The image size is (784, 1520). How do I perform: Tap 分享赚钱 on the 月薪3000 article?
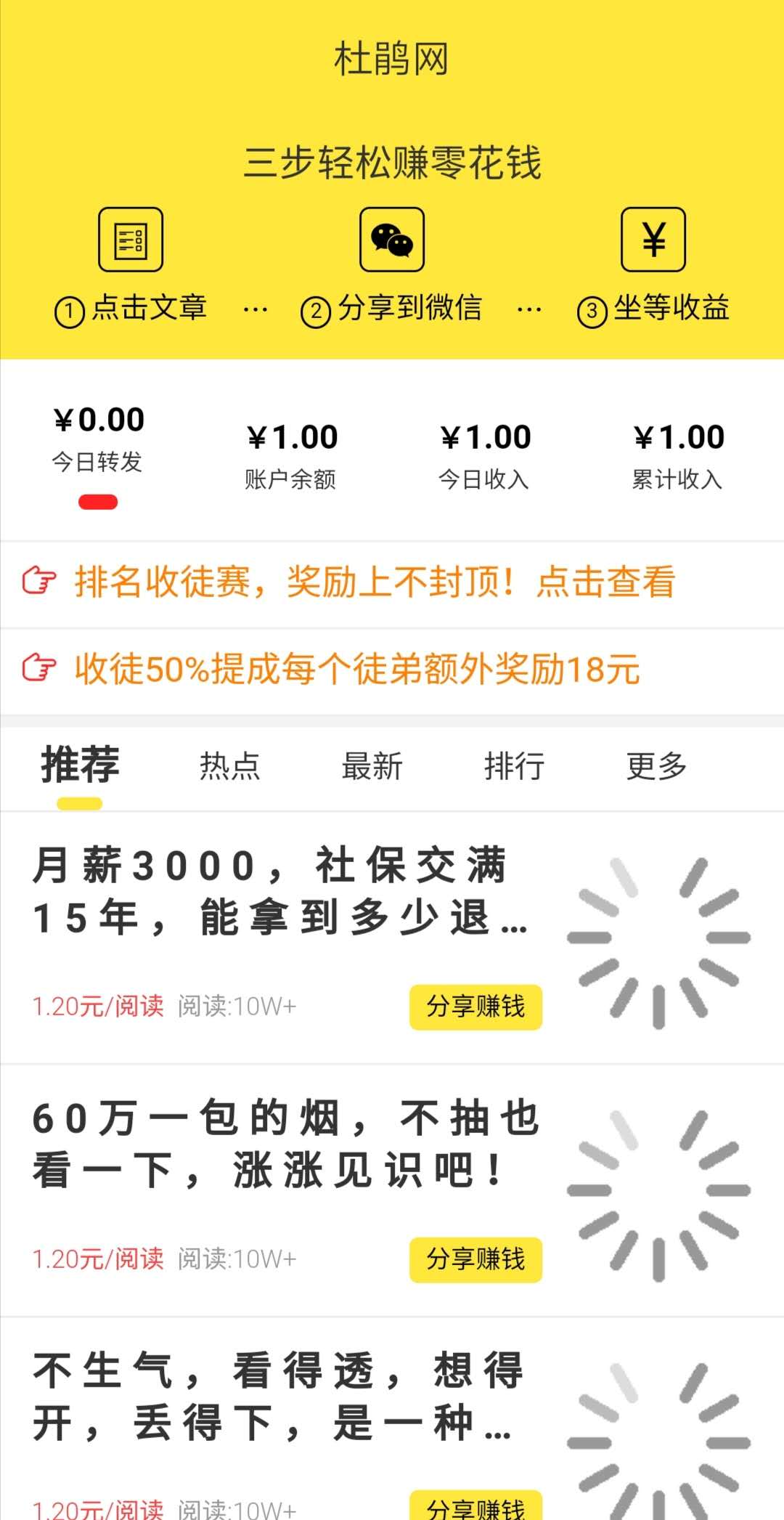(x=475, y=1007)
